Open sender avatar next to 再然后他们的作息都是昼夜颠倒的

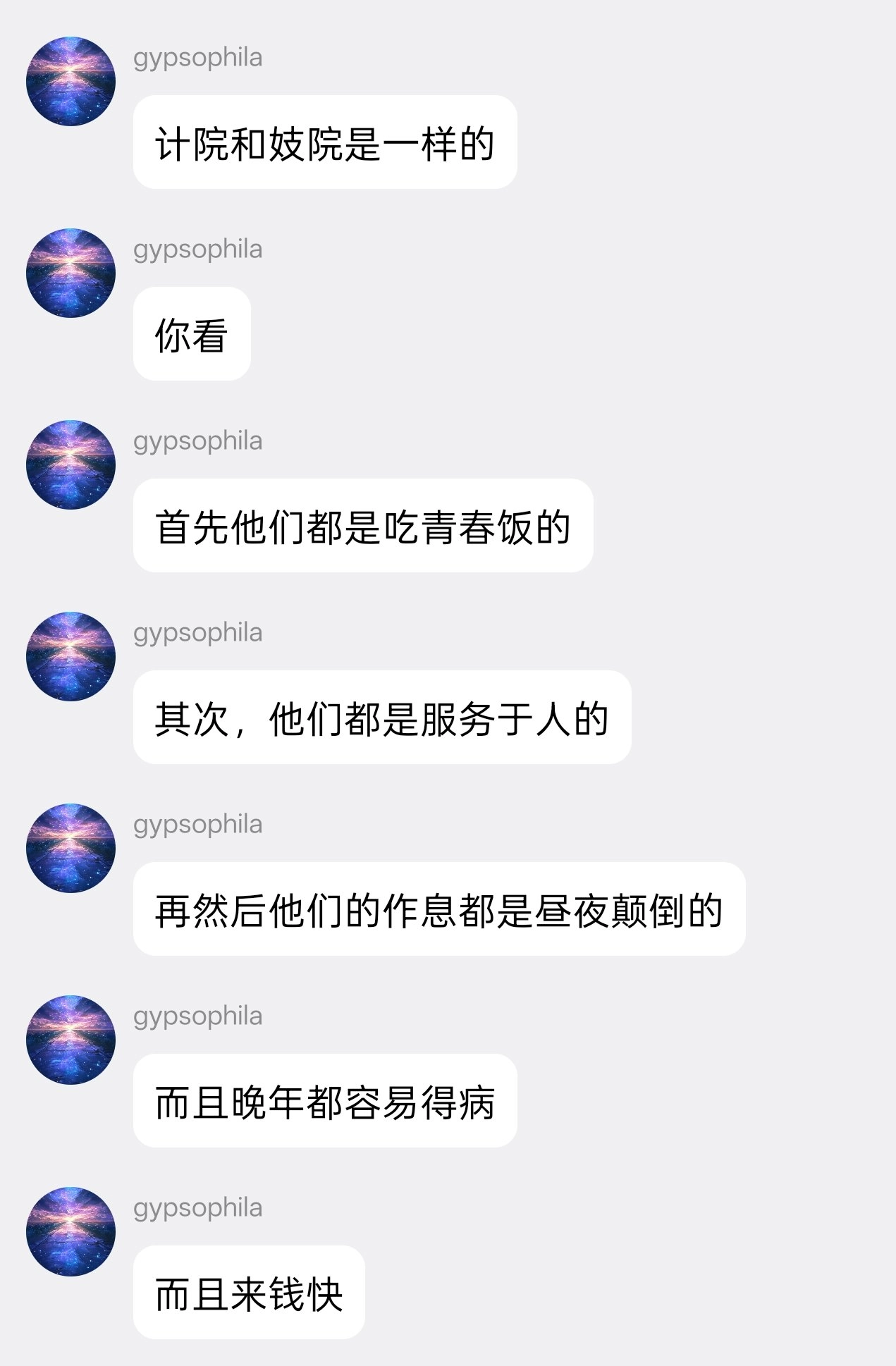click(x=70, y=848)
